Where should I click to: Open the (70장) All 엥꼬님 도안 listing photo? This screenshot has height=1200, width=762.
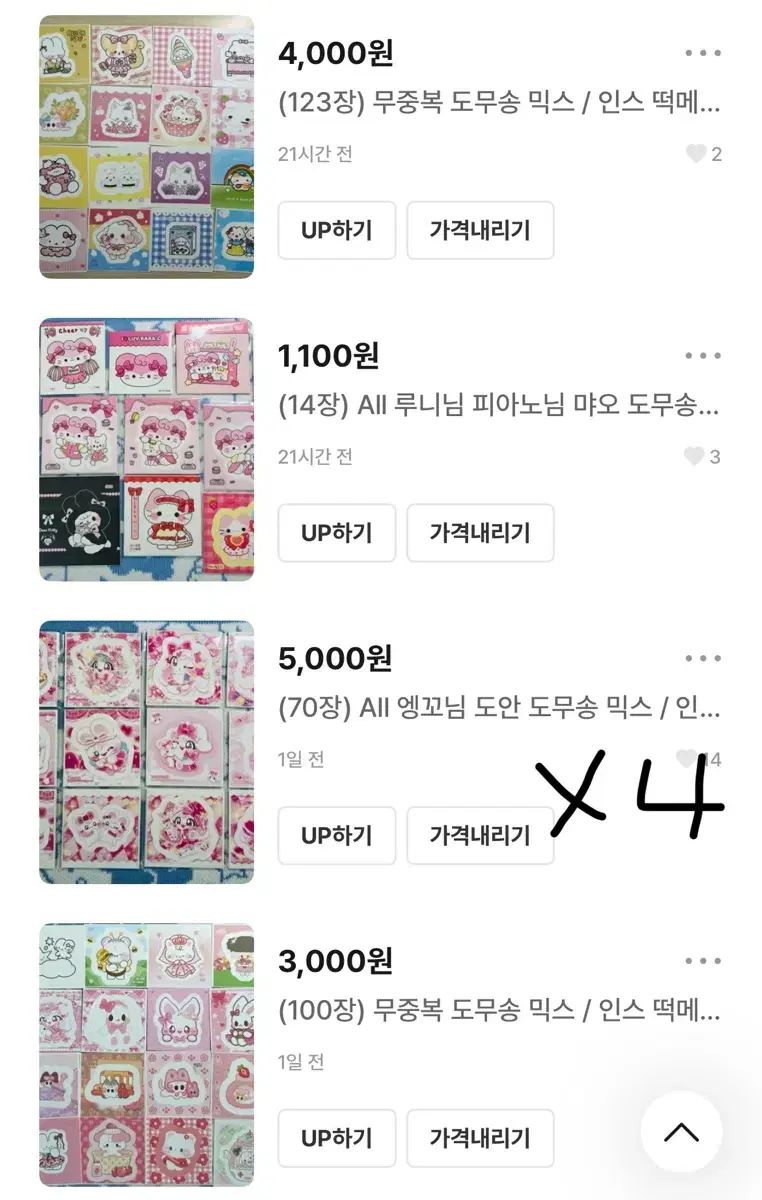pyautogui.click(x=146, y=752)
